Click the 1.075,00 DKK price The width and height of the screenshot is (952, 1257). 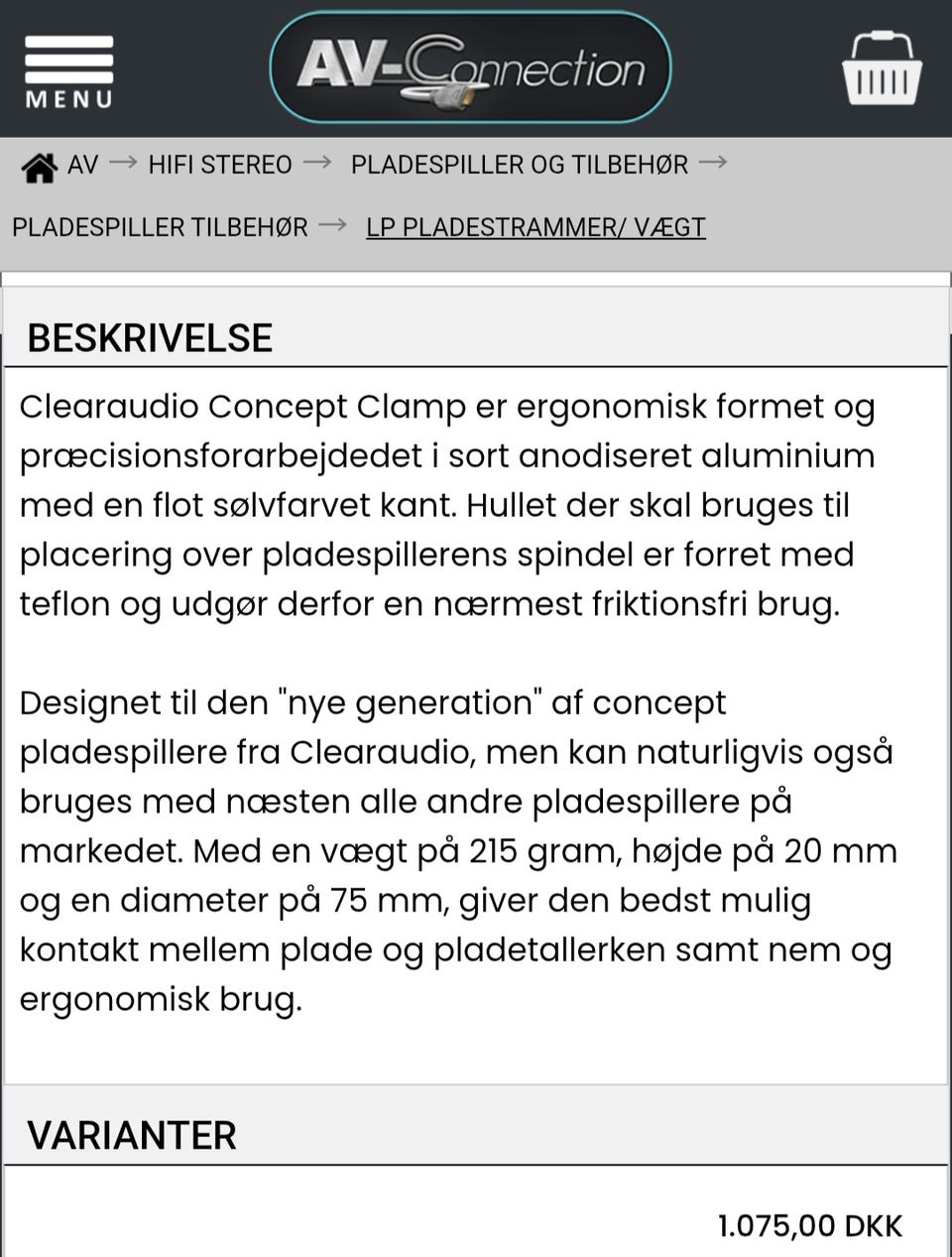809,1225
